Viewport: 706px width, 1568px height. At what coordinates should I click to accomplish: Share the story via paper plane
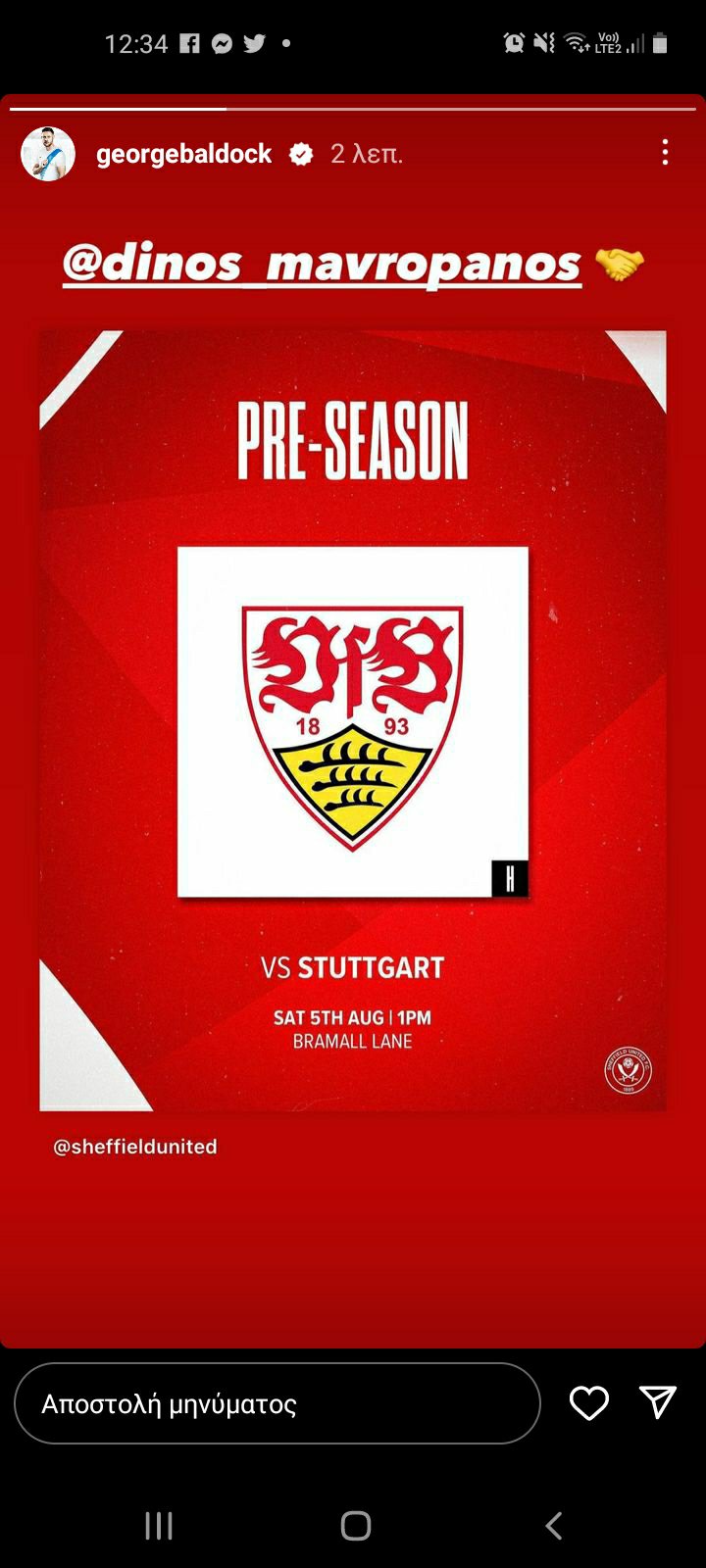pyautogui.click(x=657, y=1402)
